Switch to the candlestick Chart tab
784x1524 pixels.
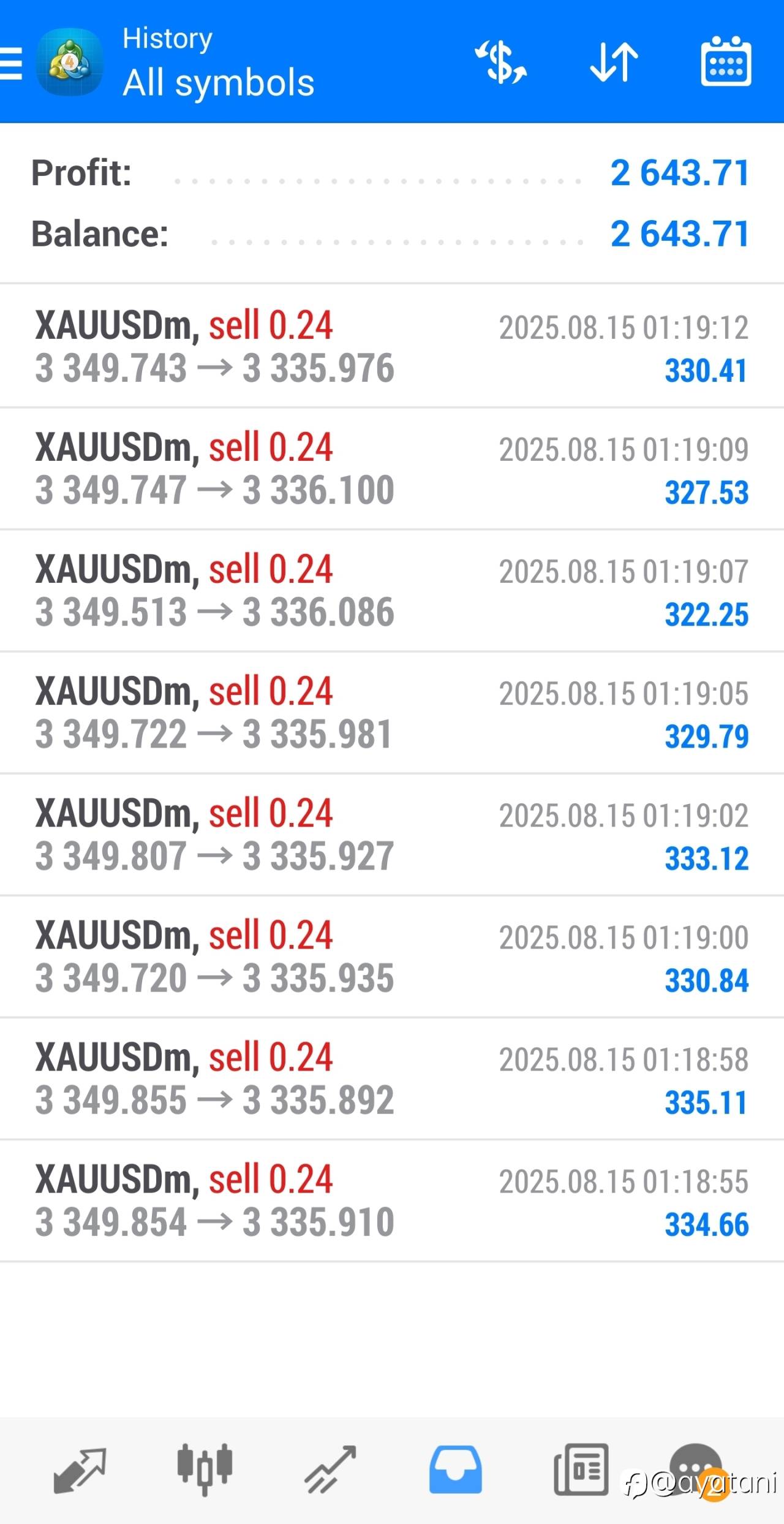pyautogui.click(x=205, y=1469)
